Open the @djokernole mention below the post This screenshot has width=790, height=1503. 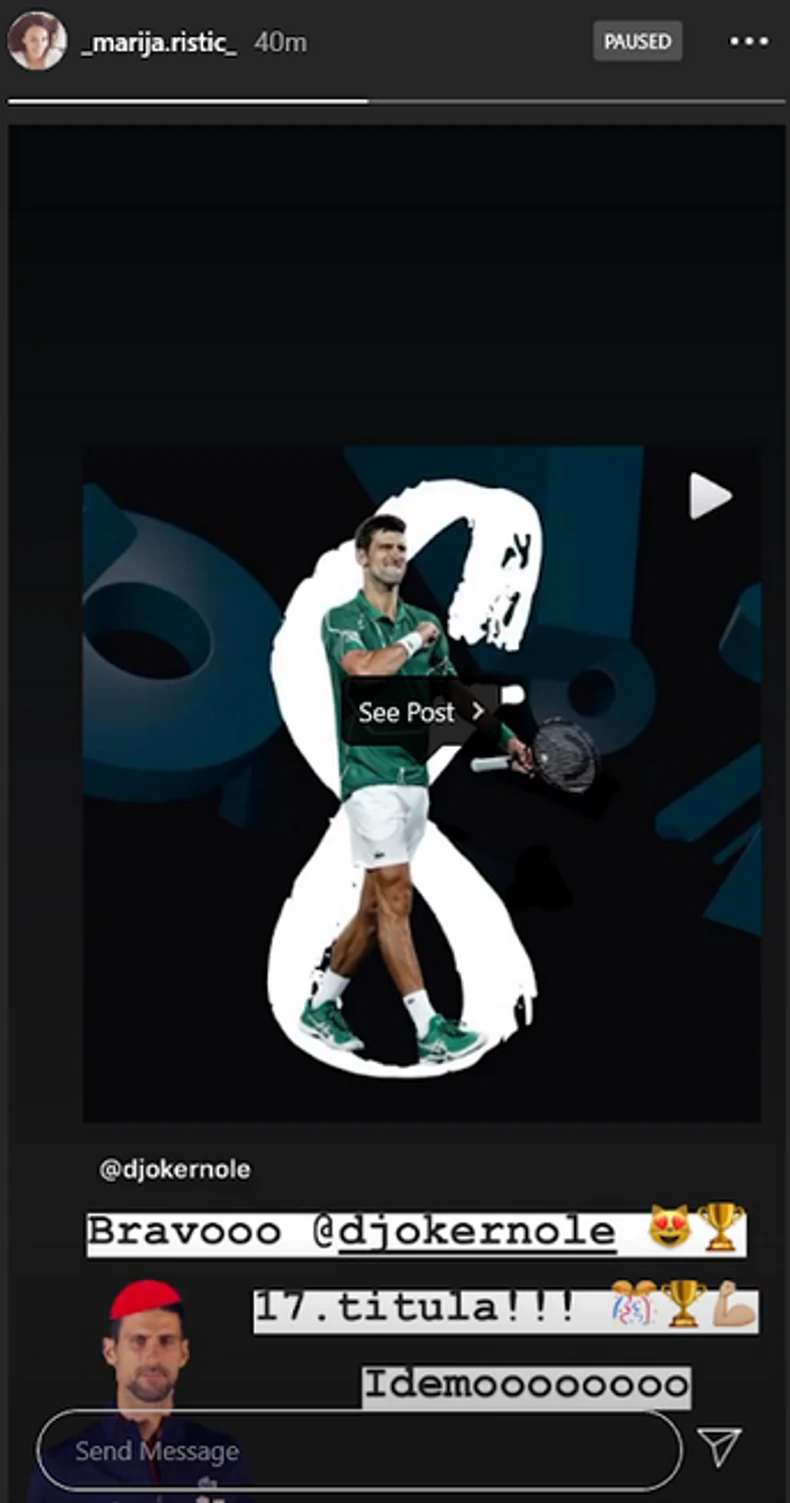tap(175, 1169)
